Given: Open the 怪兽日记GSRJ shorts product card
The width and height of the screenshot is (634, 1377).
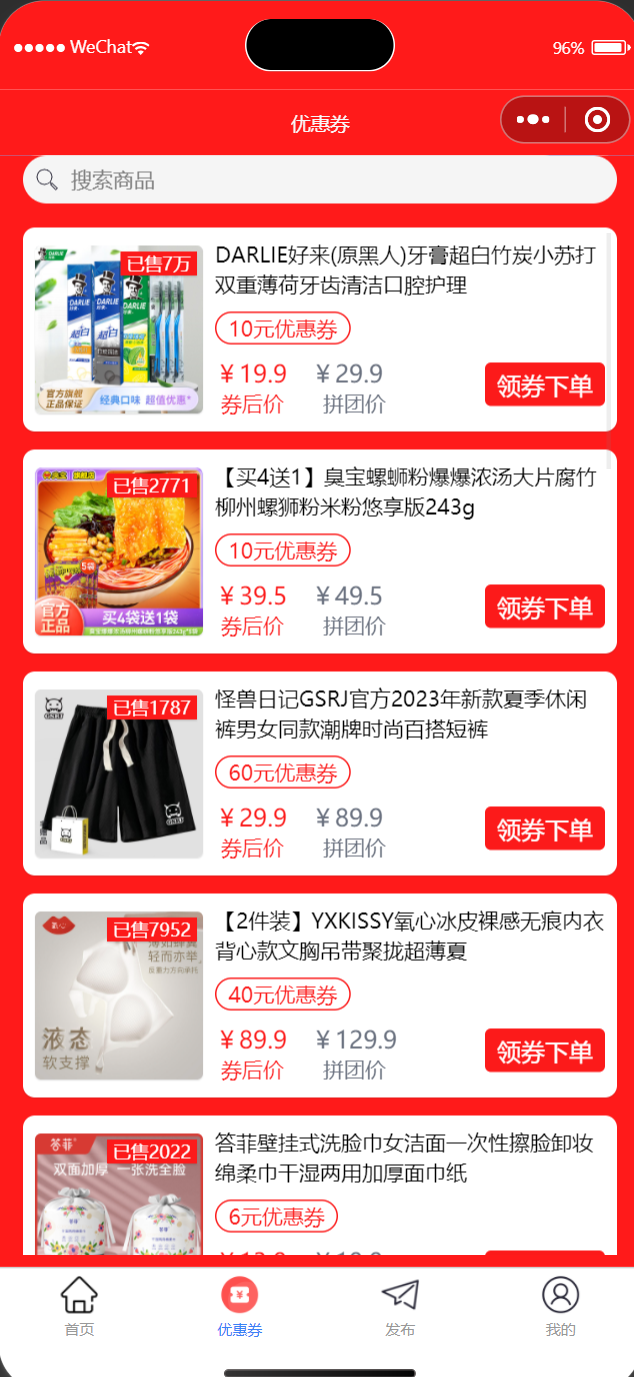Looking at the screenshot, I should 319,774.
